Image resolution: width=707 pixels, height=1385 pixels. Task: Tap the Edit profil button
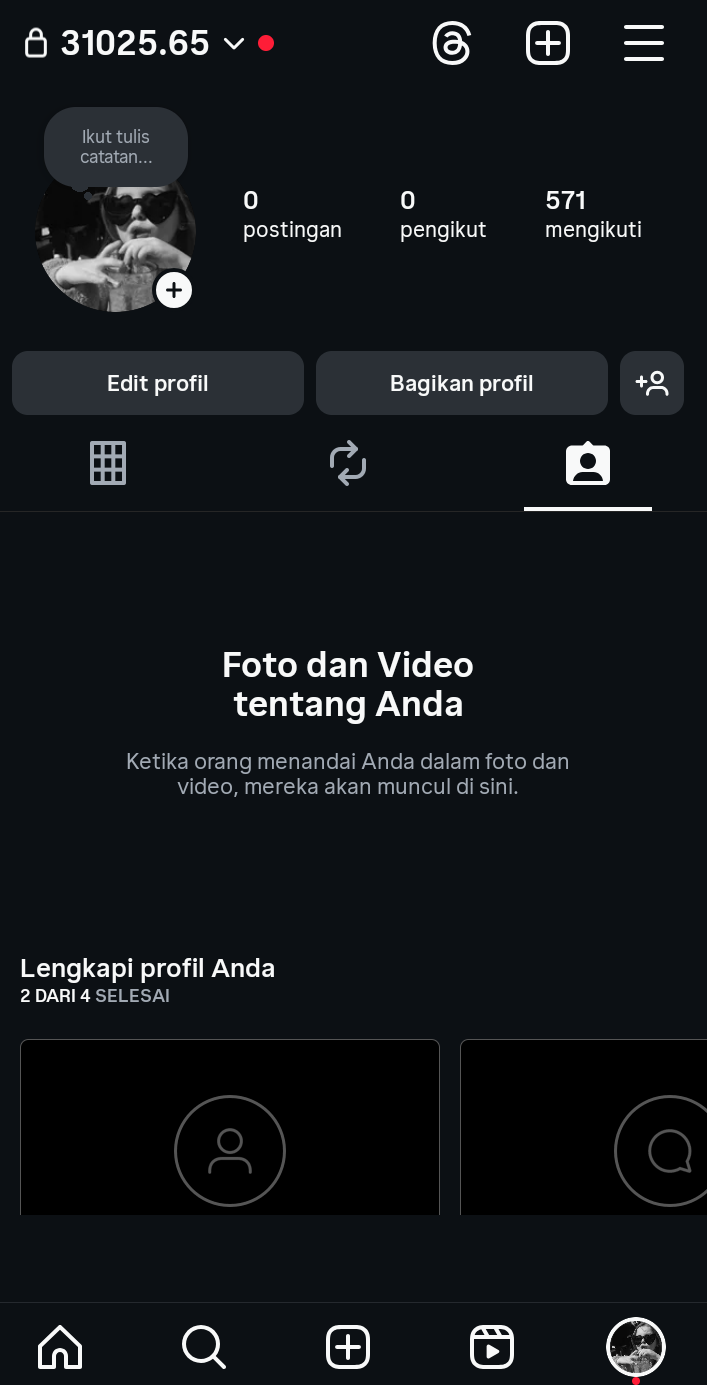point(158,383)
